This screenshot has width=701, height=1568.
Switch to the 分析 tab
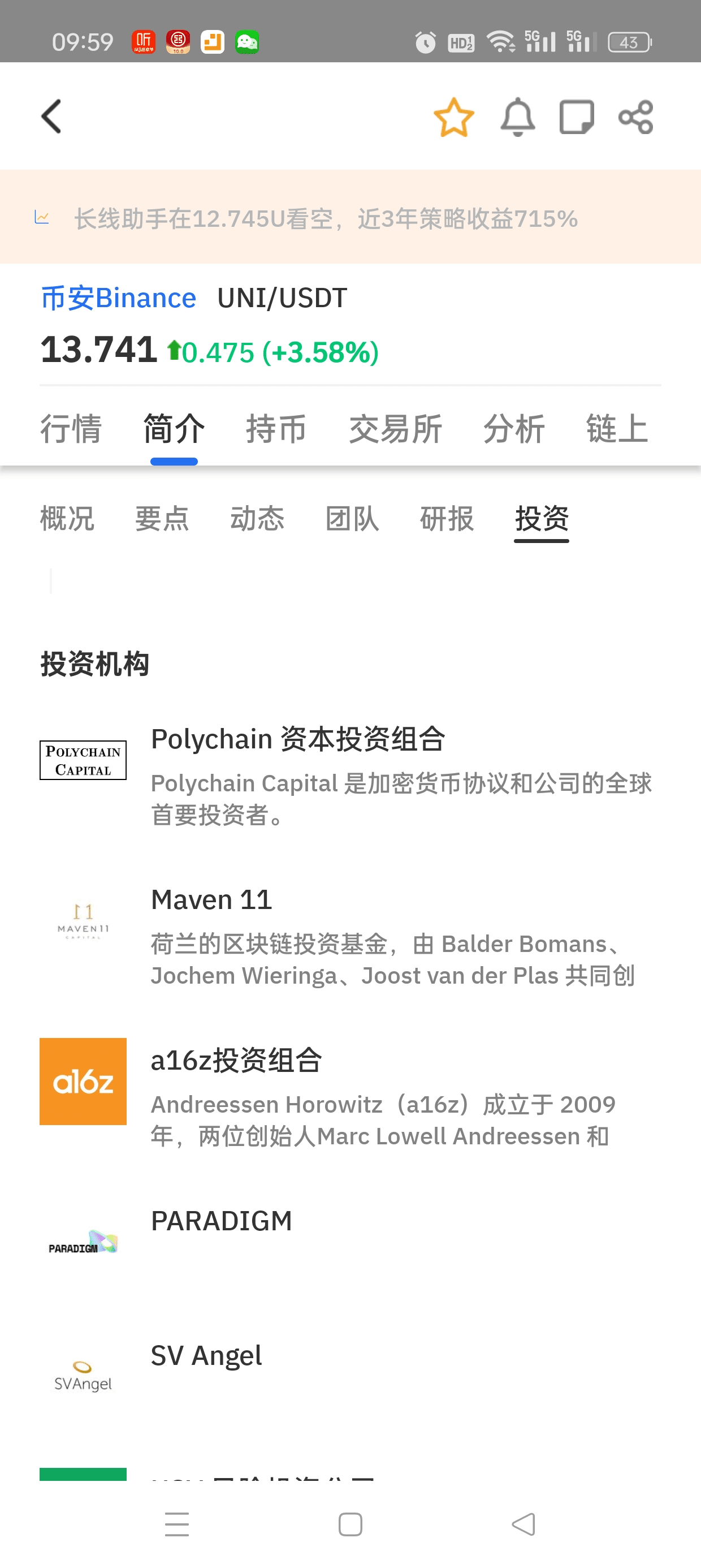click(514, 429)
